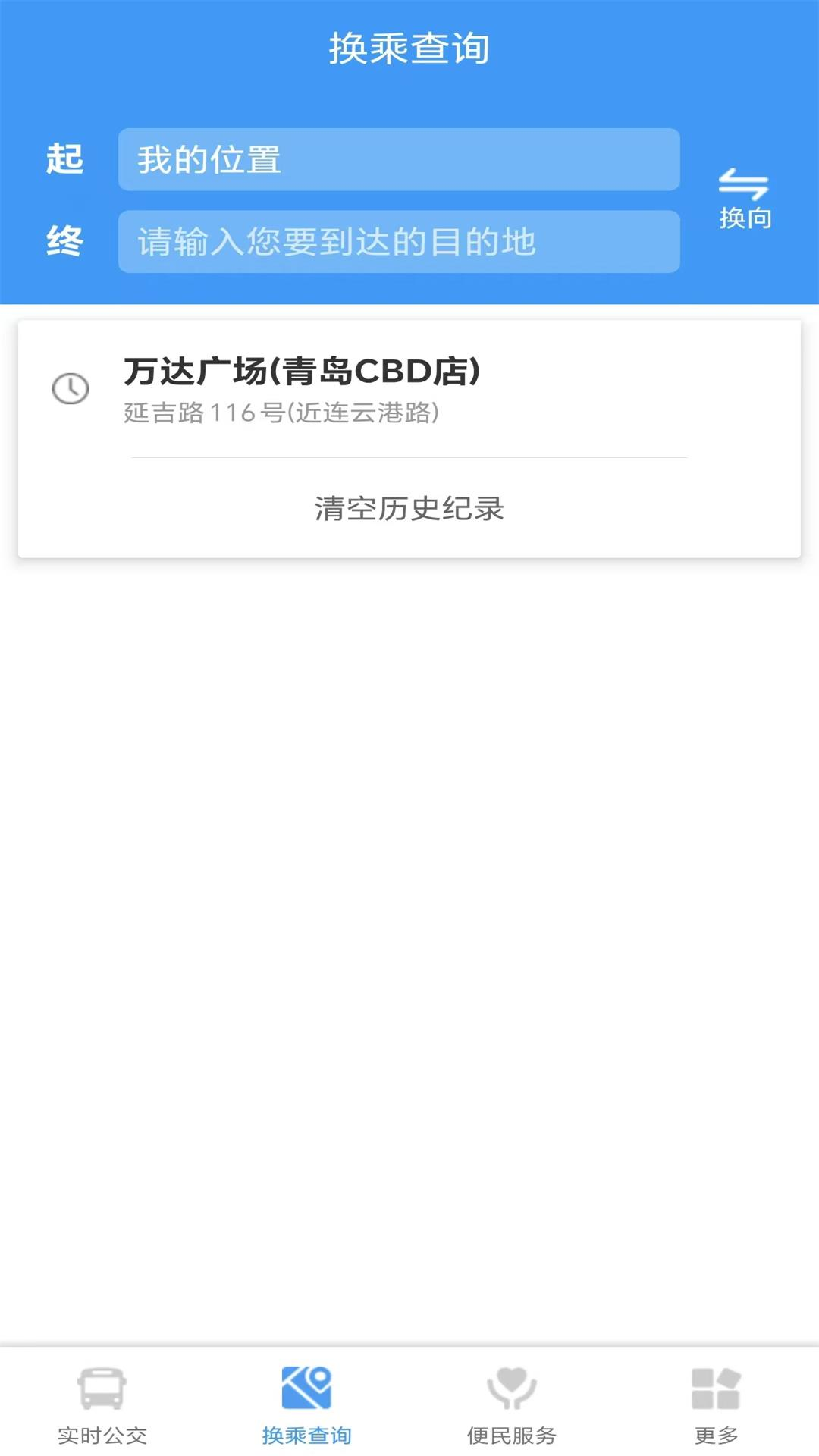Click the destination input field
The image size is (819, 1456).
click(x=399, y=241)
